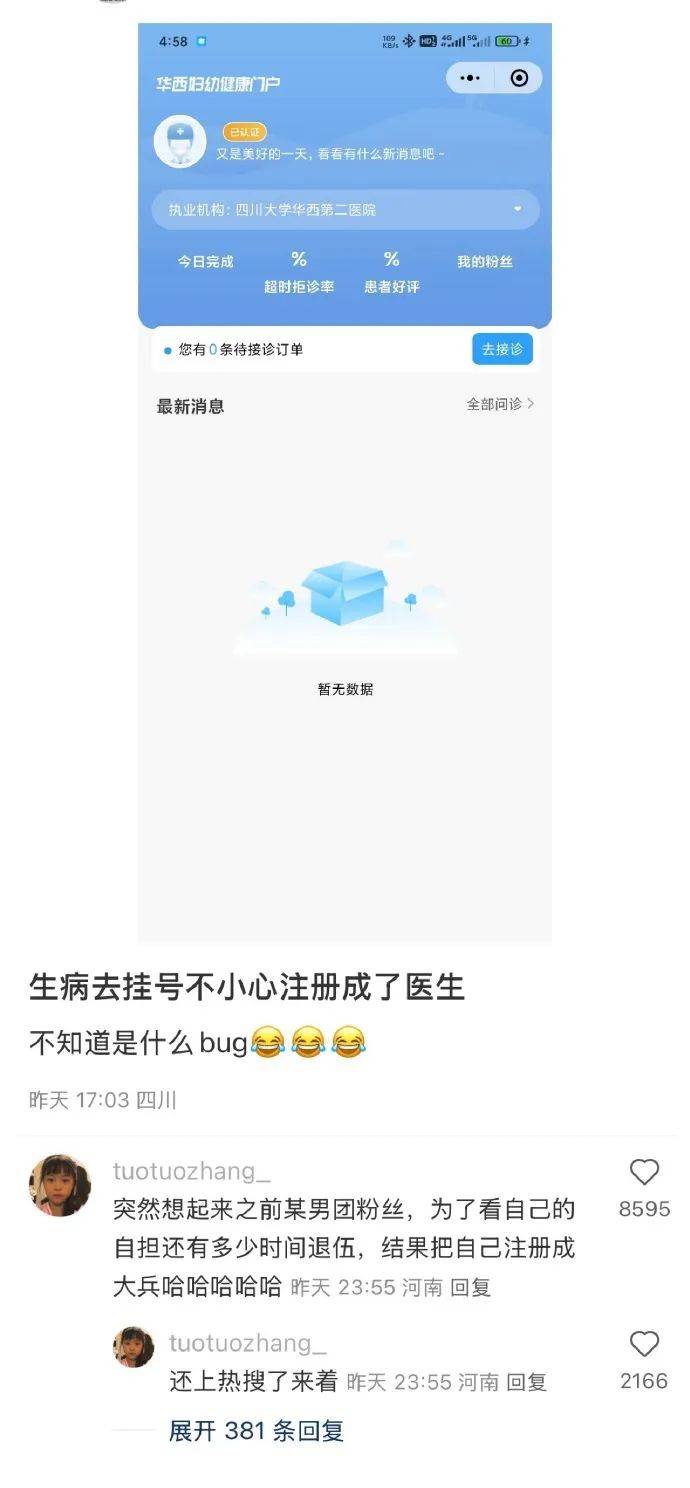Open tuotuozhang_'s avatar on the nested reply
The height and width of the screenshot is (1488, 690).
134,1347
